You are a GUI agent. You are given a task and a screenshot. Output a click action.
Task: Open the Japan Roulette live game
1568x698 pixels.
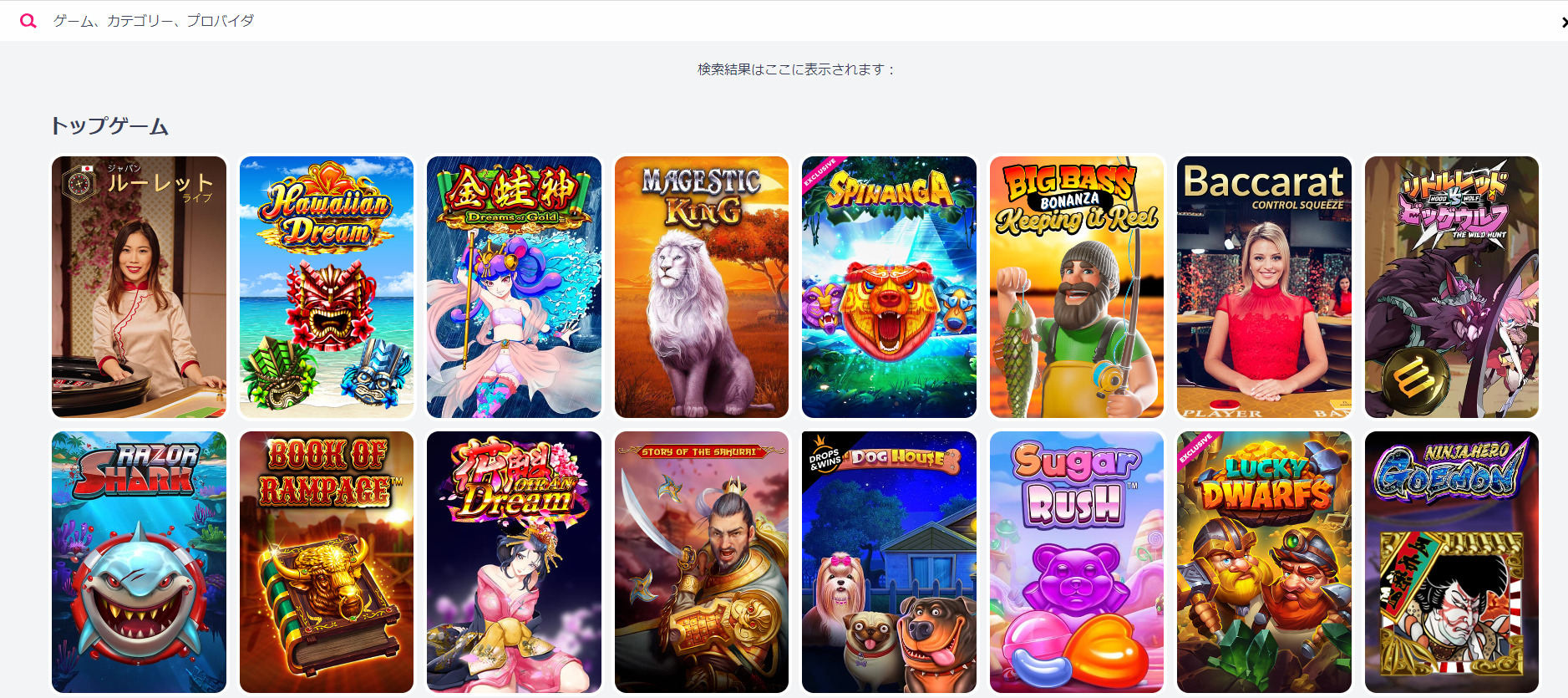(139, 287)
